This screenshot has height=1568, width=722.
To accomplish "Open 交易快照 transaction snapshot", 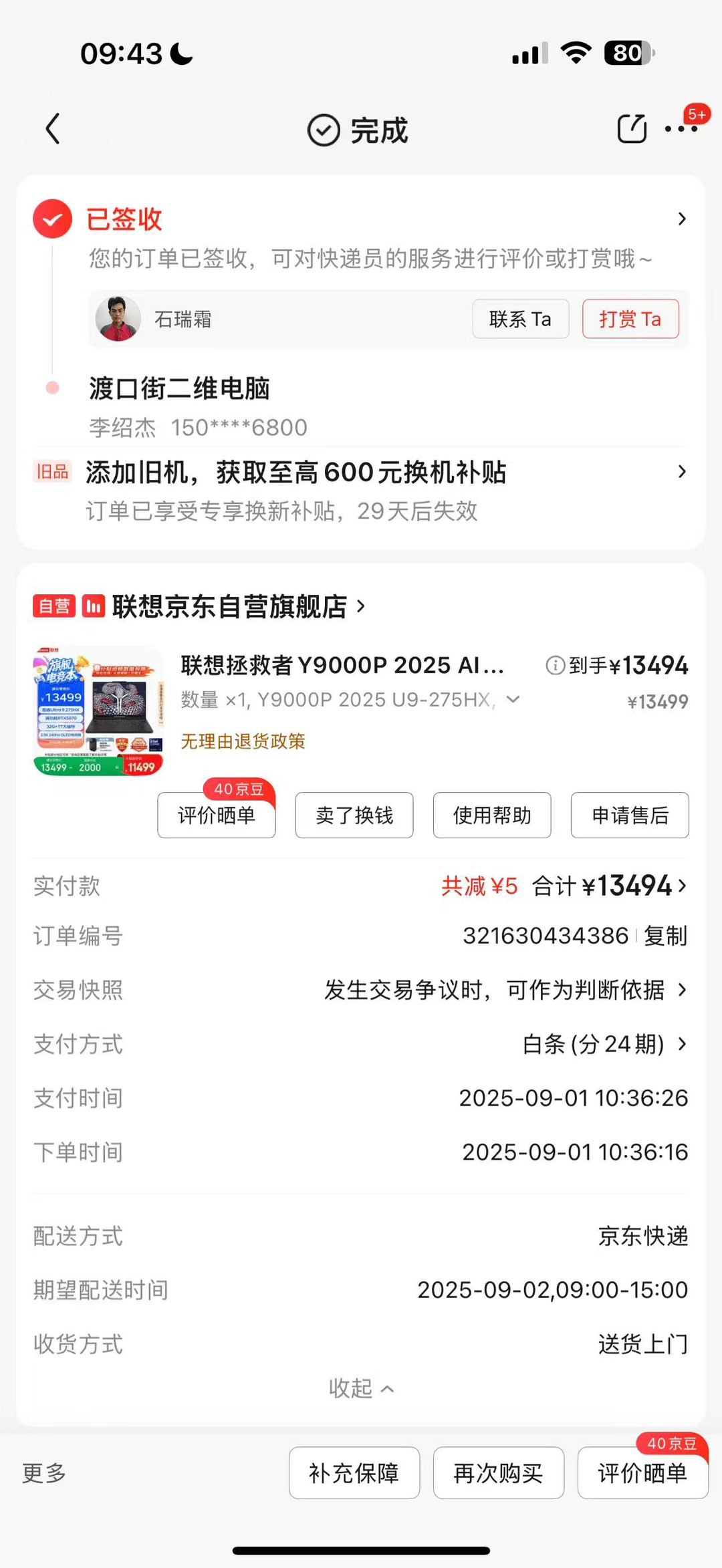I will (505, 990).
